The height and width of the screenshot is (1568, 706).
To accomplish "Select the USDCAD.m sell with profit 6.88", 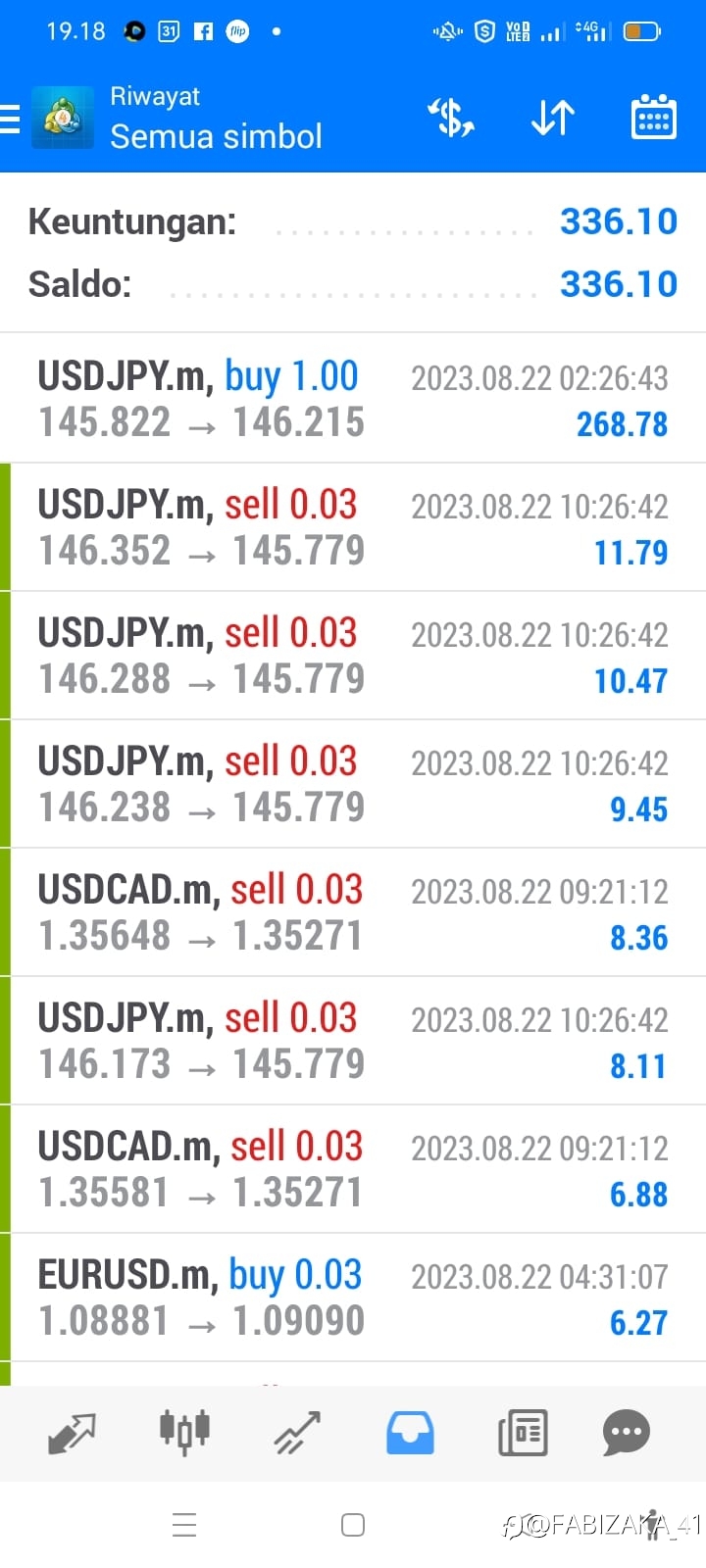I will tap(353, 1169).
